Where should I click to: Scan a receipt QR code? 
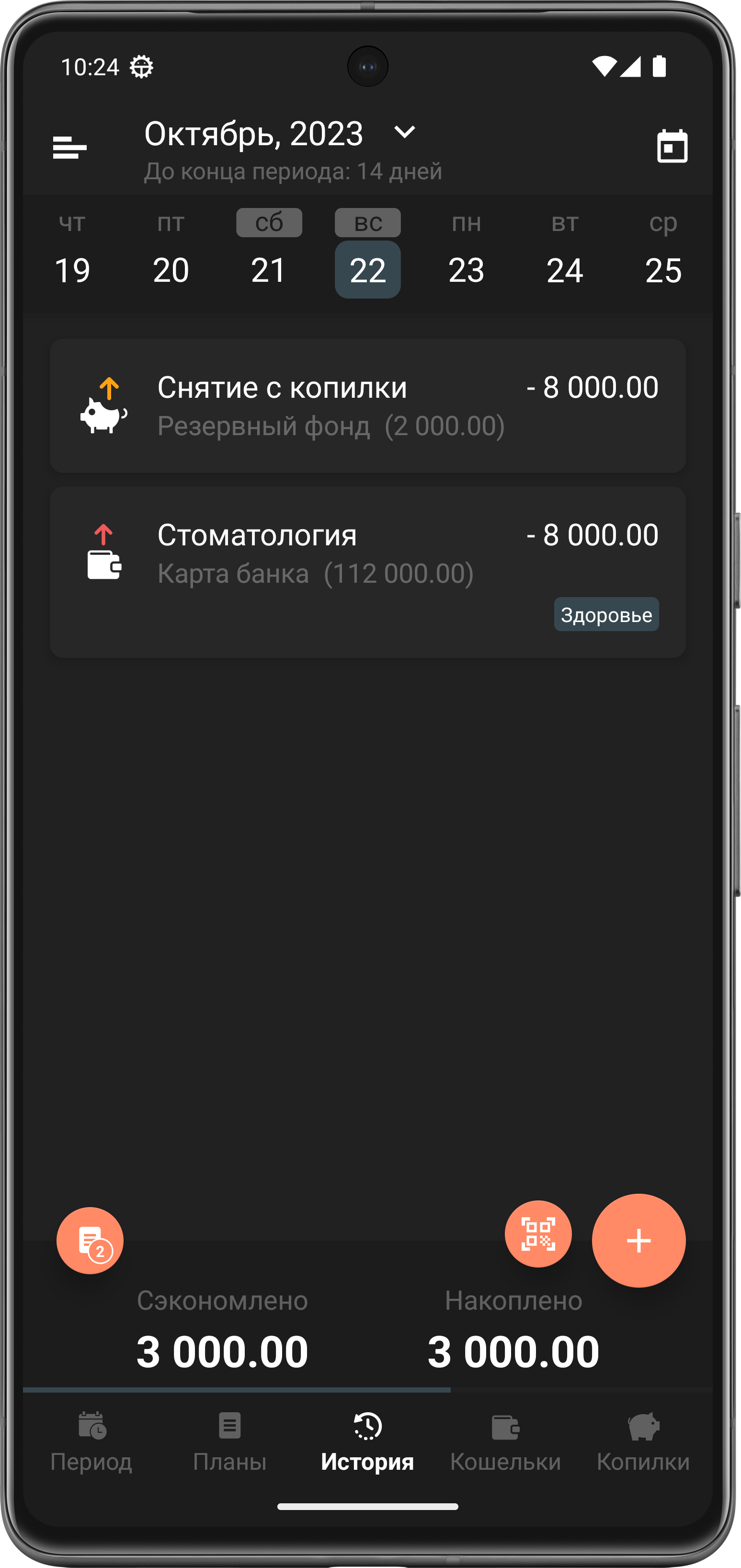538,1234
